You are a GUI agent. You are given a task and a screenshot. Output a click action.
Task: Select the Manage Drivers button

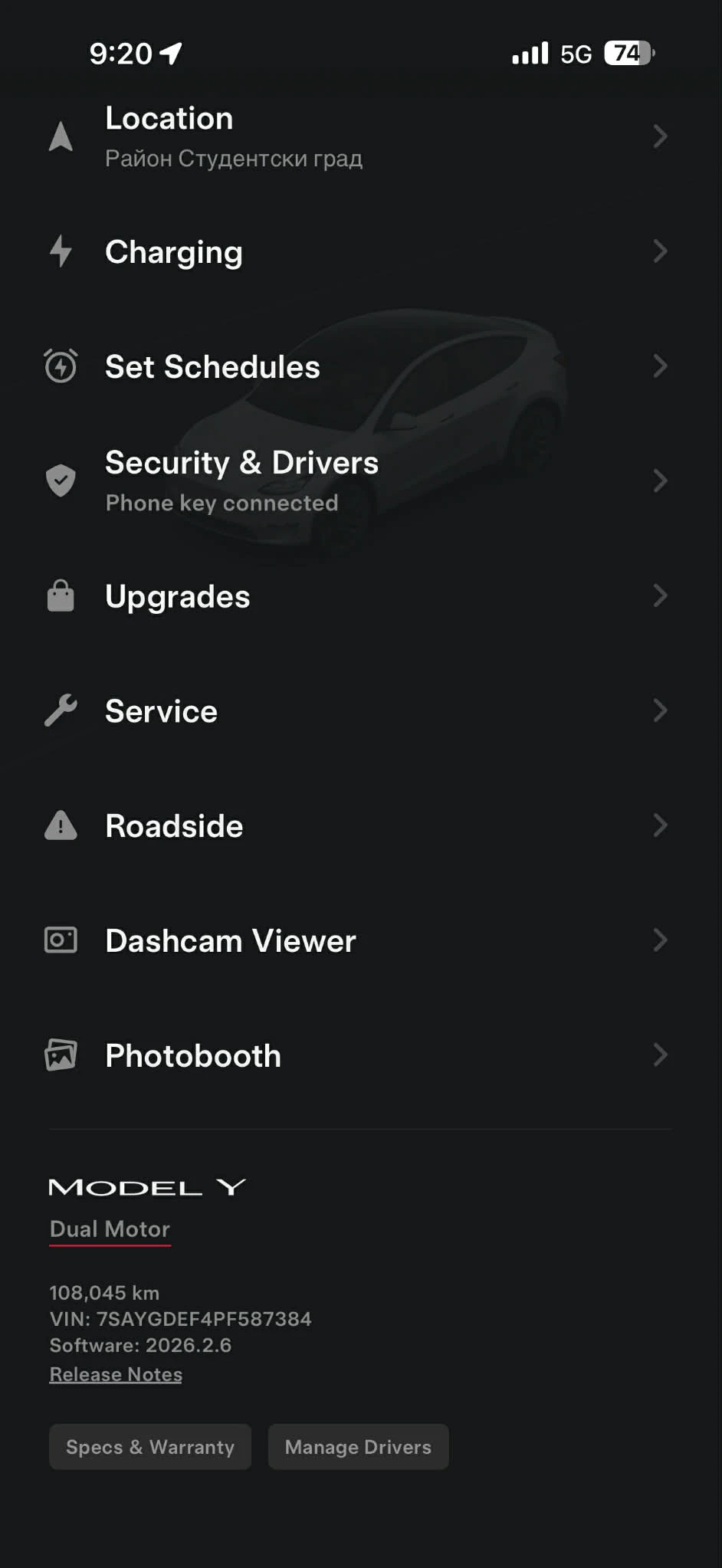(x=358, y=1447)
